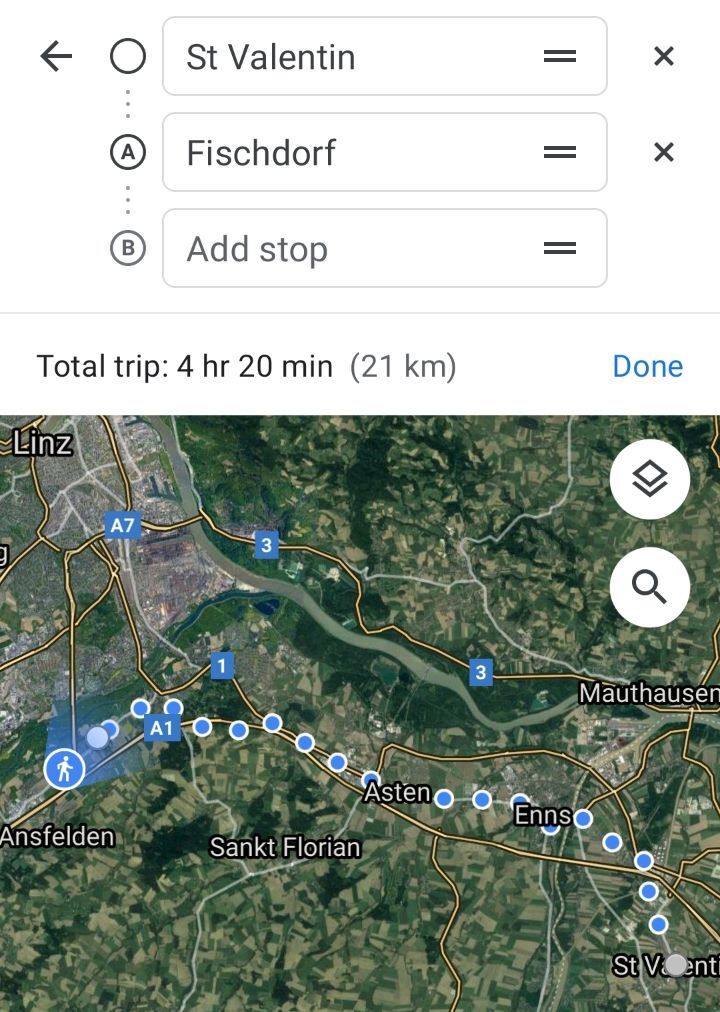Tap the Add stop field
This screenshot has height=1012, width=720.
click(x=350, y=249)
